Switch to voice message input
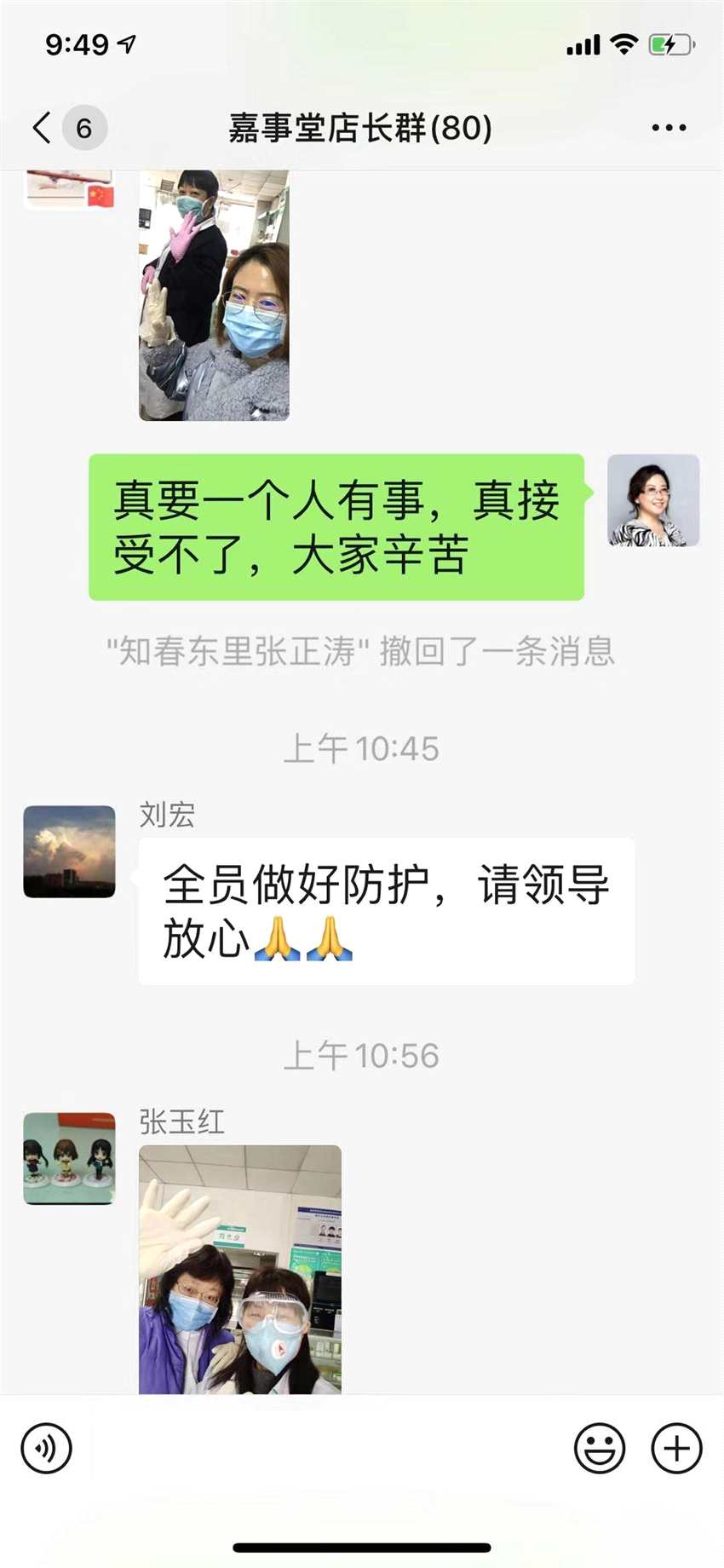Viewport: 724px width, 1568px height. [46, 1448]
